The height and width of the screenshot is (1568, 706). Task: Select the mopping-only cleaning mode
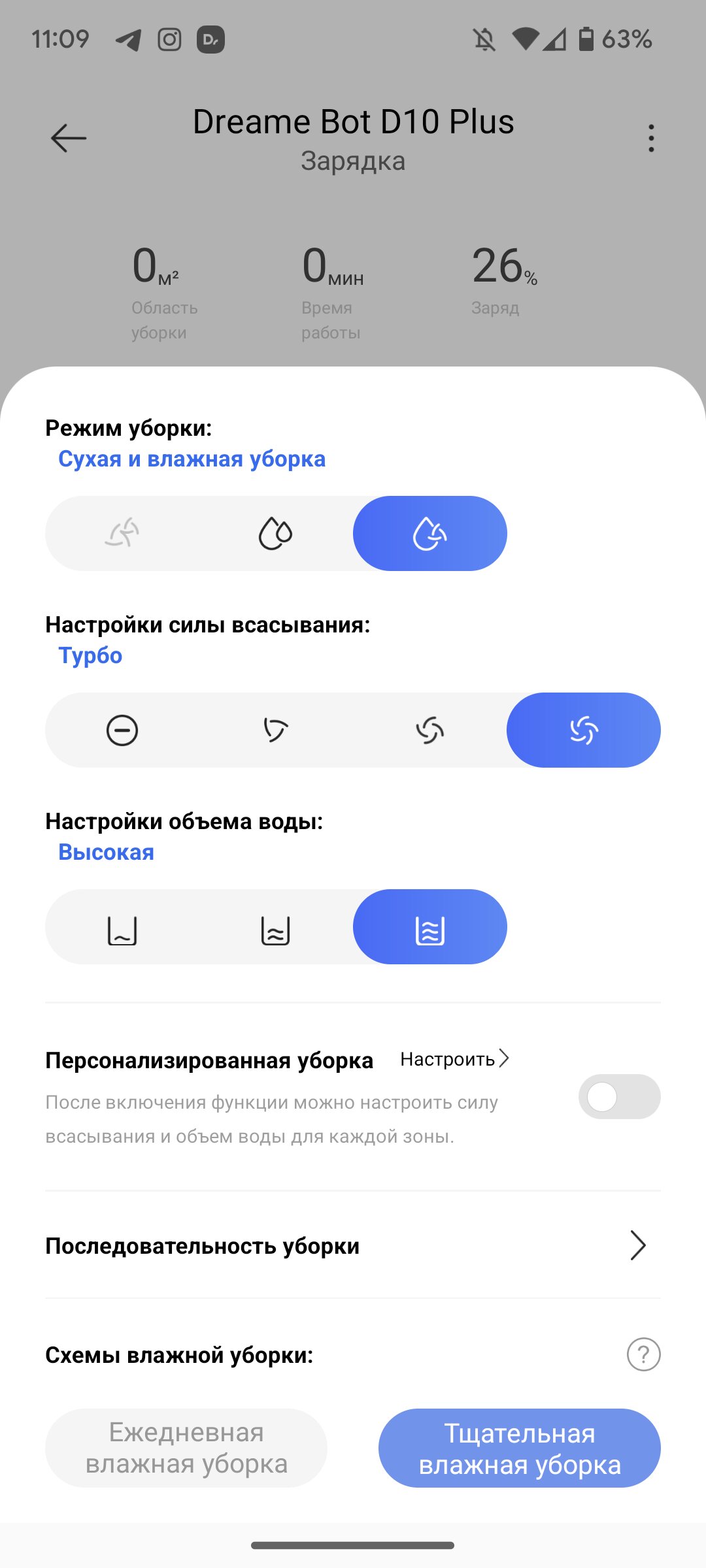pos(276,533)
